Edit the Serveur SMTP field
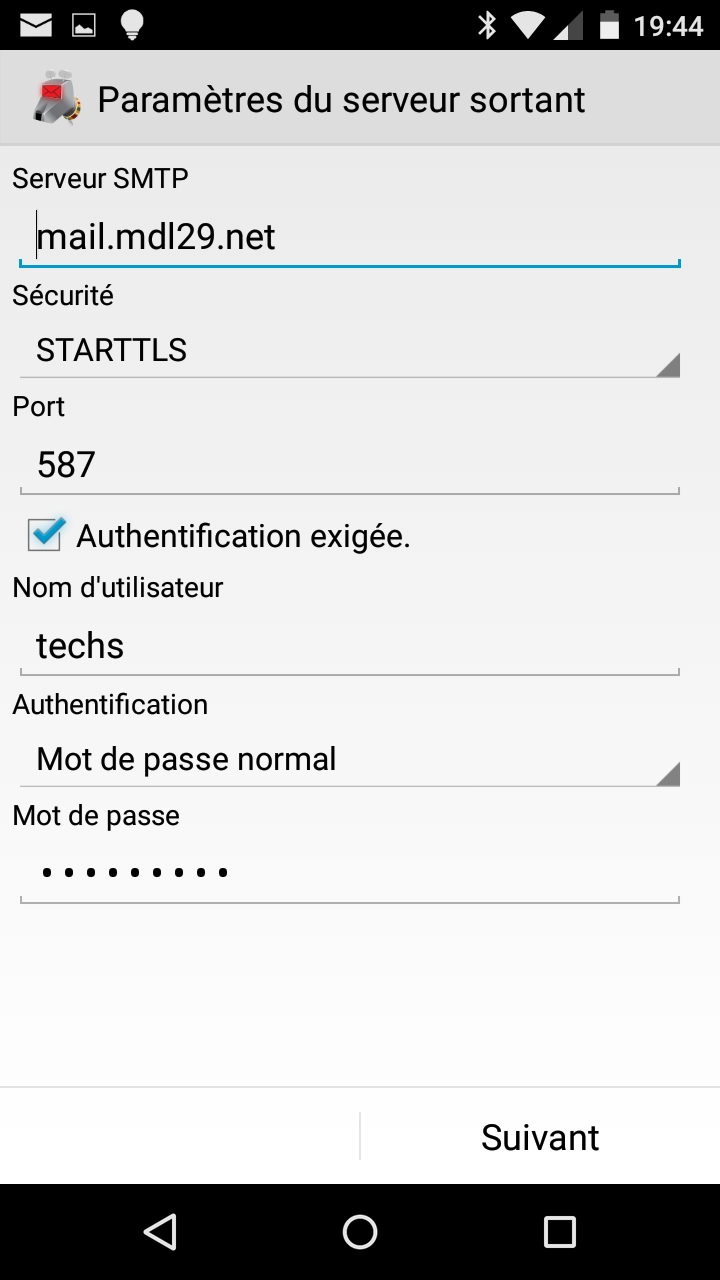 coord(350,238)
